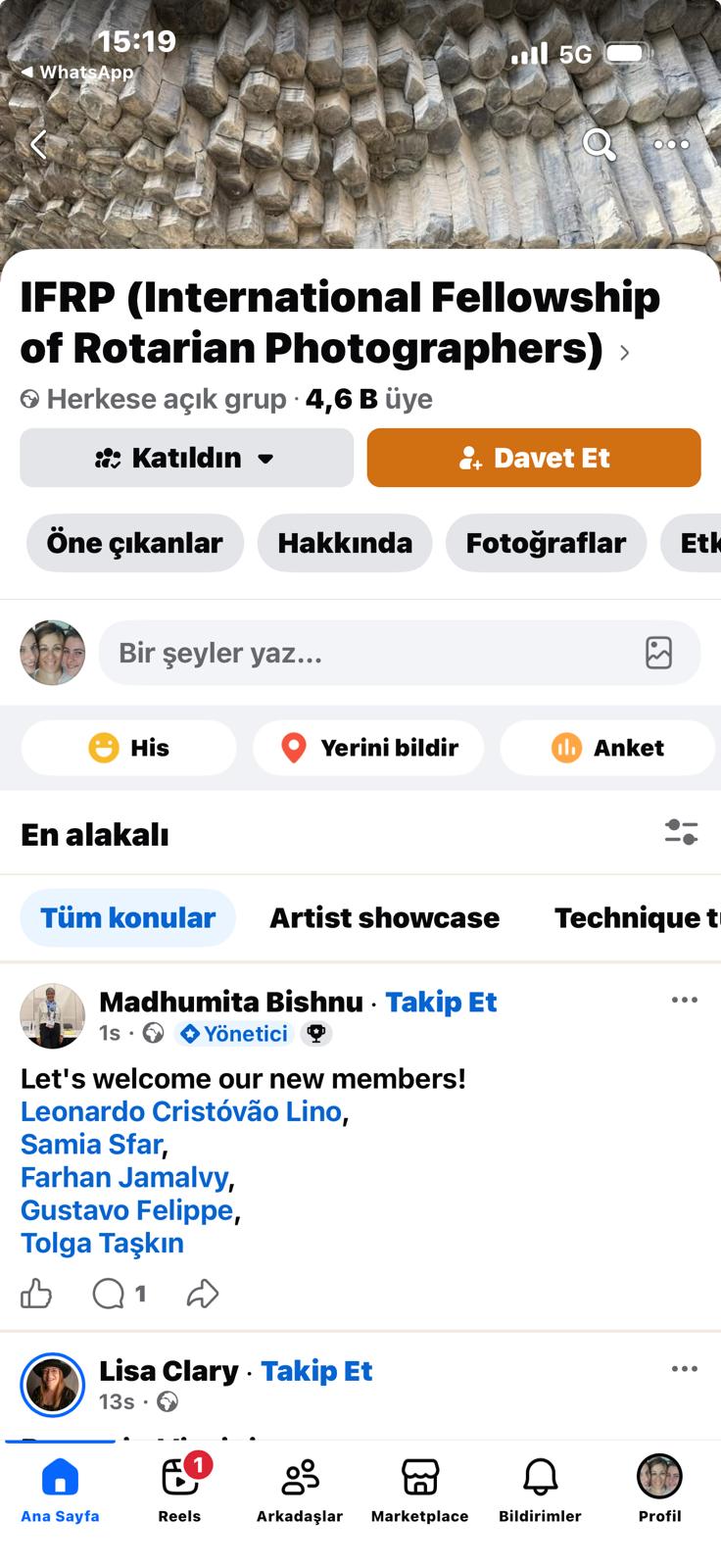Expand the Katıldın membership dropdown
Screen dimensions: 721x1568
point(186,458)
